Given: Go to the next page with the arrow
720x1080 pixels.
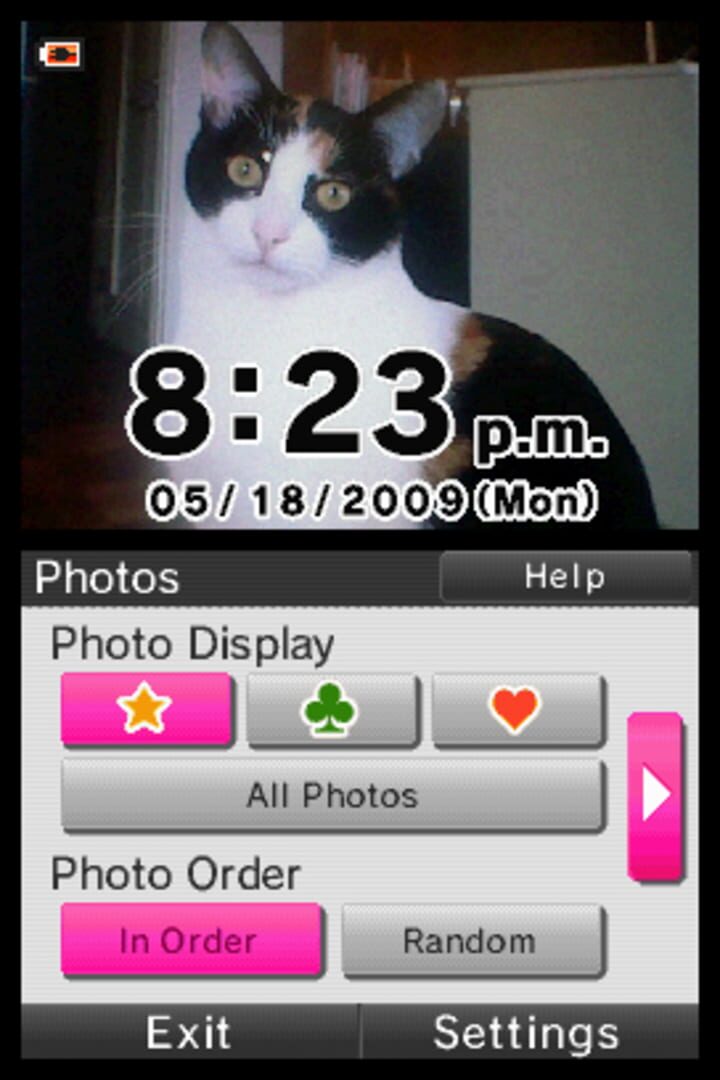Looking at the screenshot, I should tap(656, 796).
